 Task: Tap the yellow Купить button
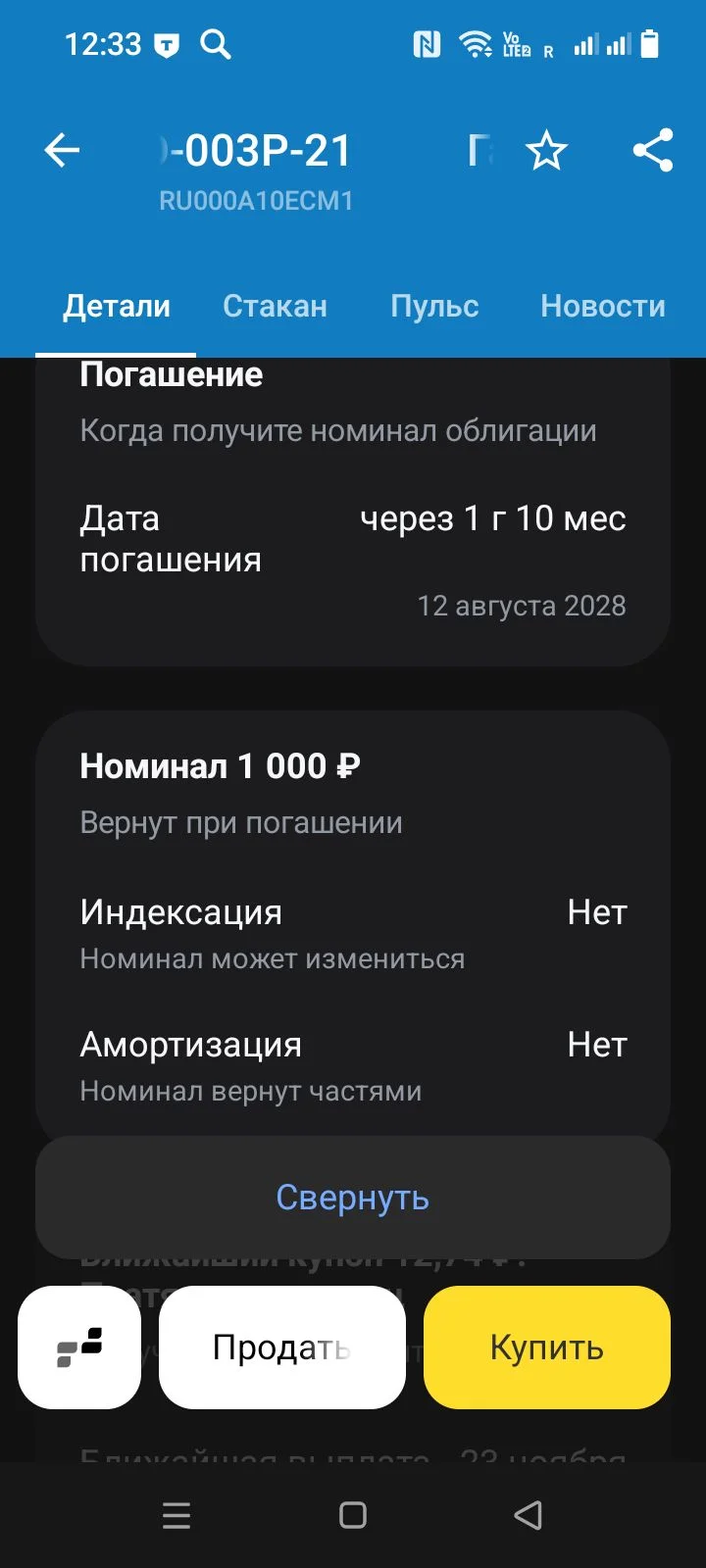coord(547,1347)
